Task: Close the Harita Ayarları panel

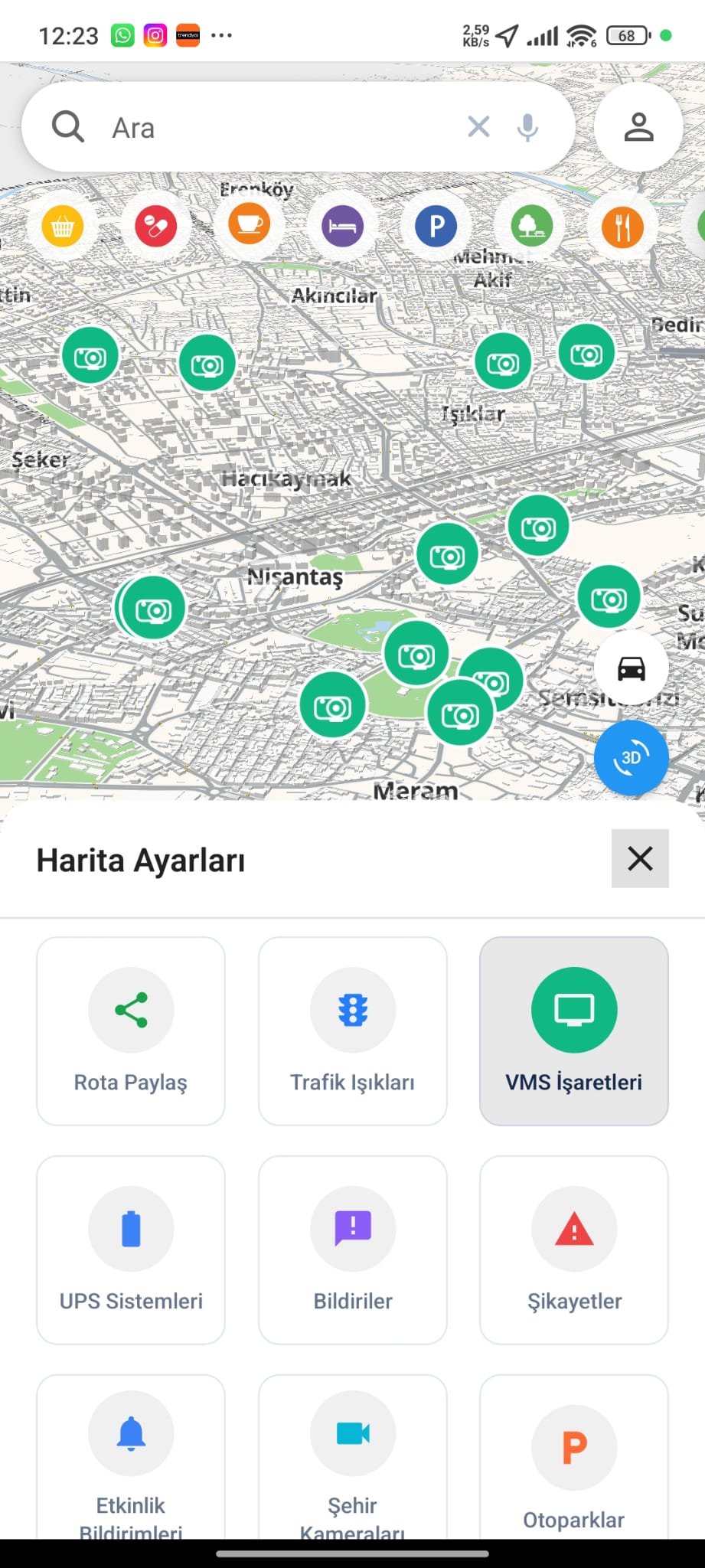Action: coord(640,858)
